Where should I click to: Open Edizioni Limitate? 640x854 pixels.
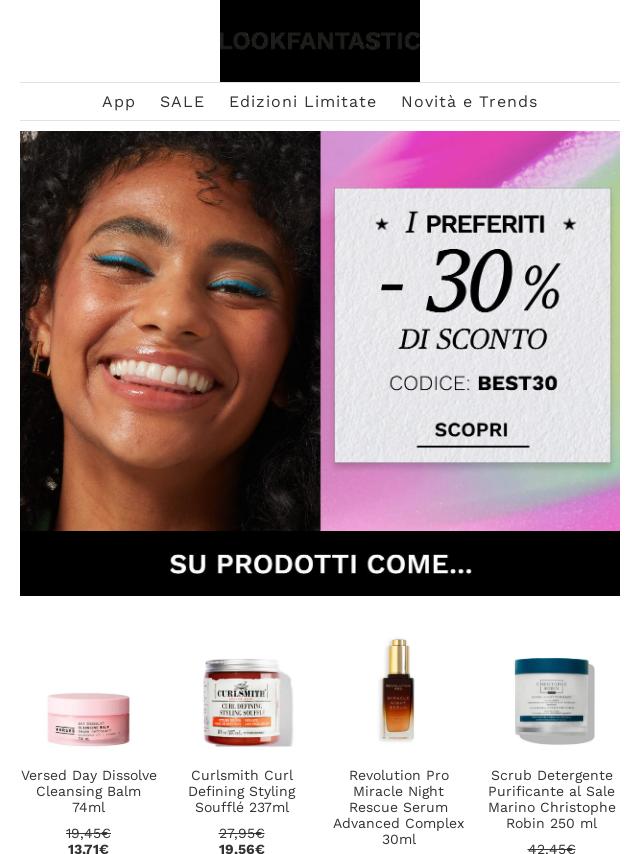[302, 102]
